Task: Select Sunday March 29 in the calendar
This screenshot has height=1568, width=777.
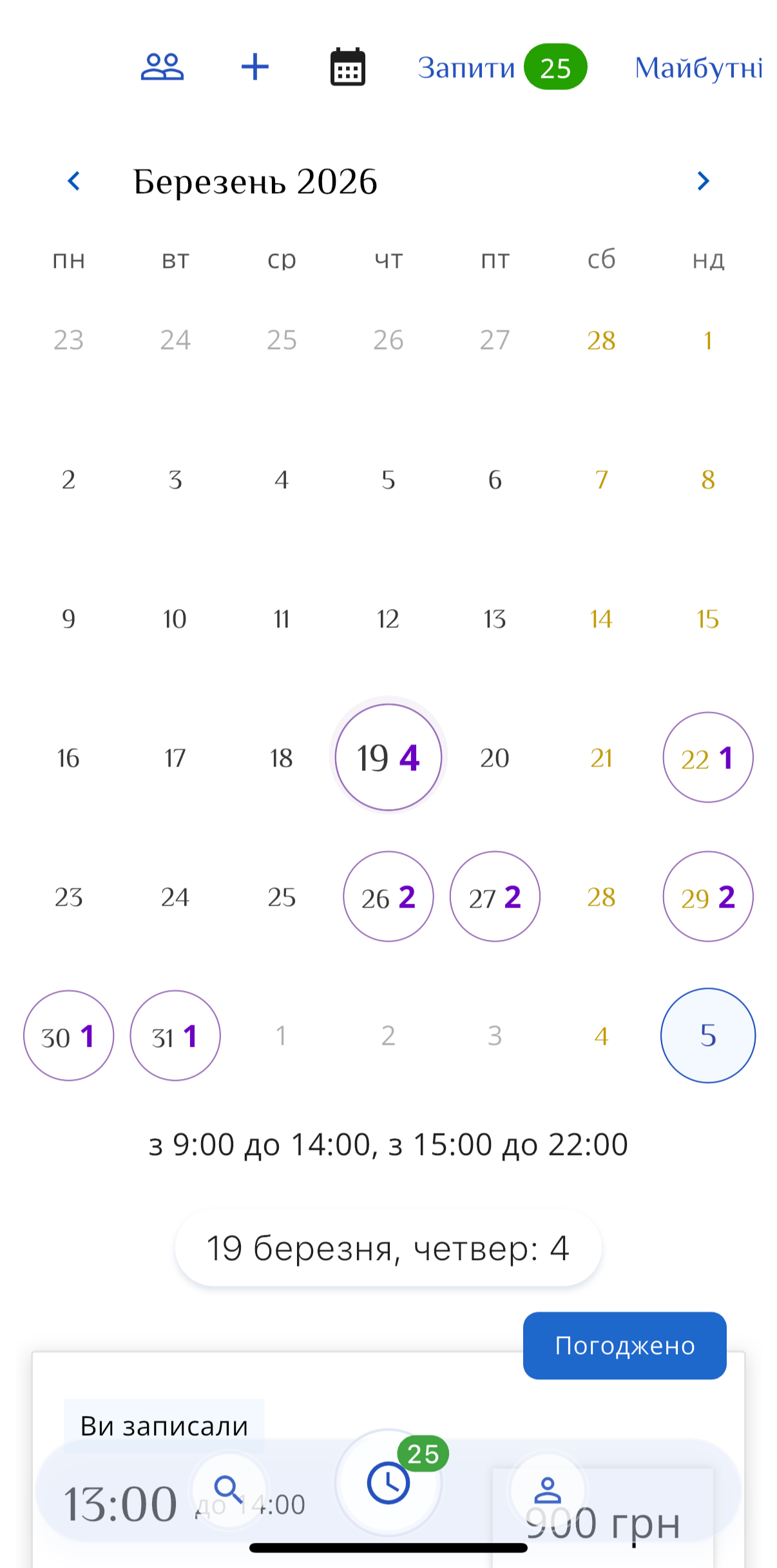Action: coord(707,897)
